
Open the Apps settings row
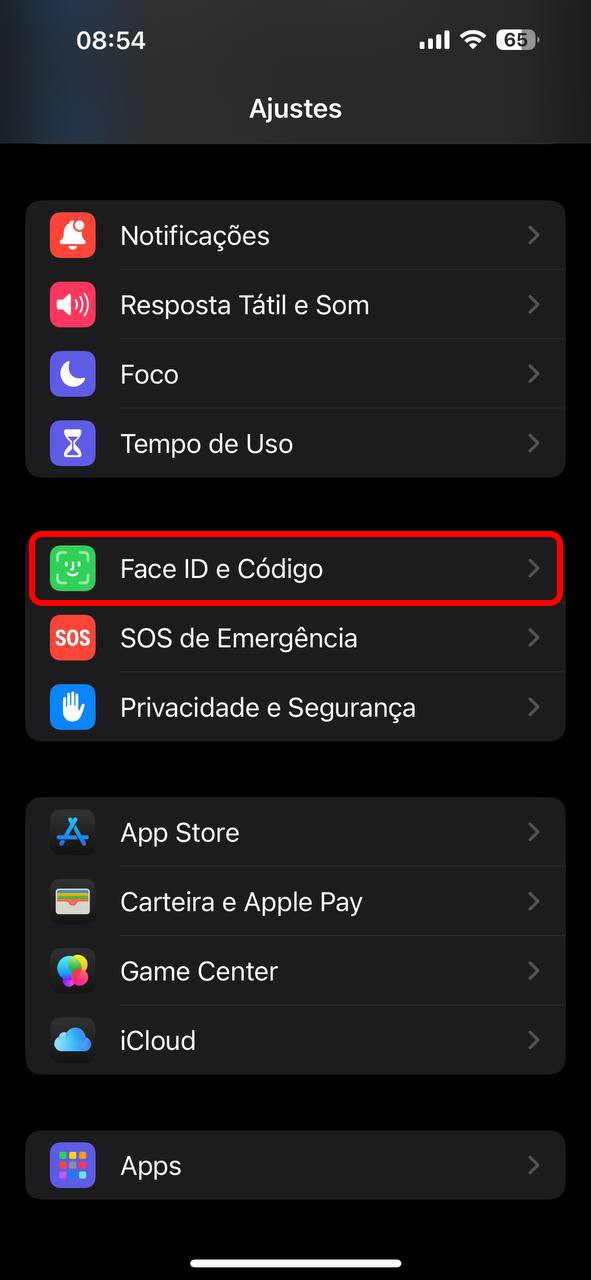tap(295, 1166)
